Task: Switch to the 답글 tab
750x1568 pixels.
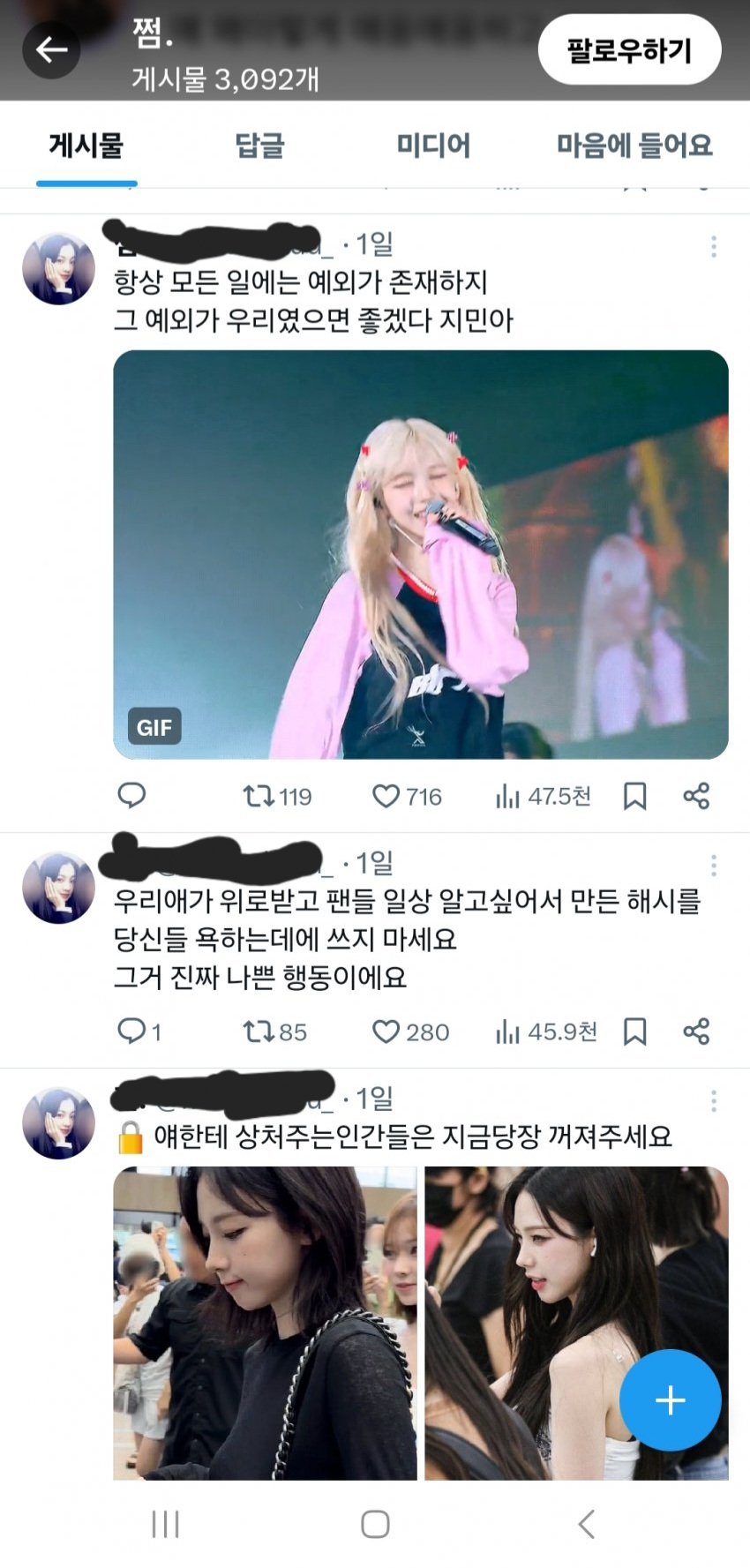Action: tap(259, 146)
